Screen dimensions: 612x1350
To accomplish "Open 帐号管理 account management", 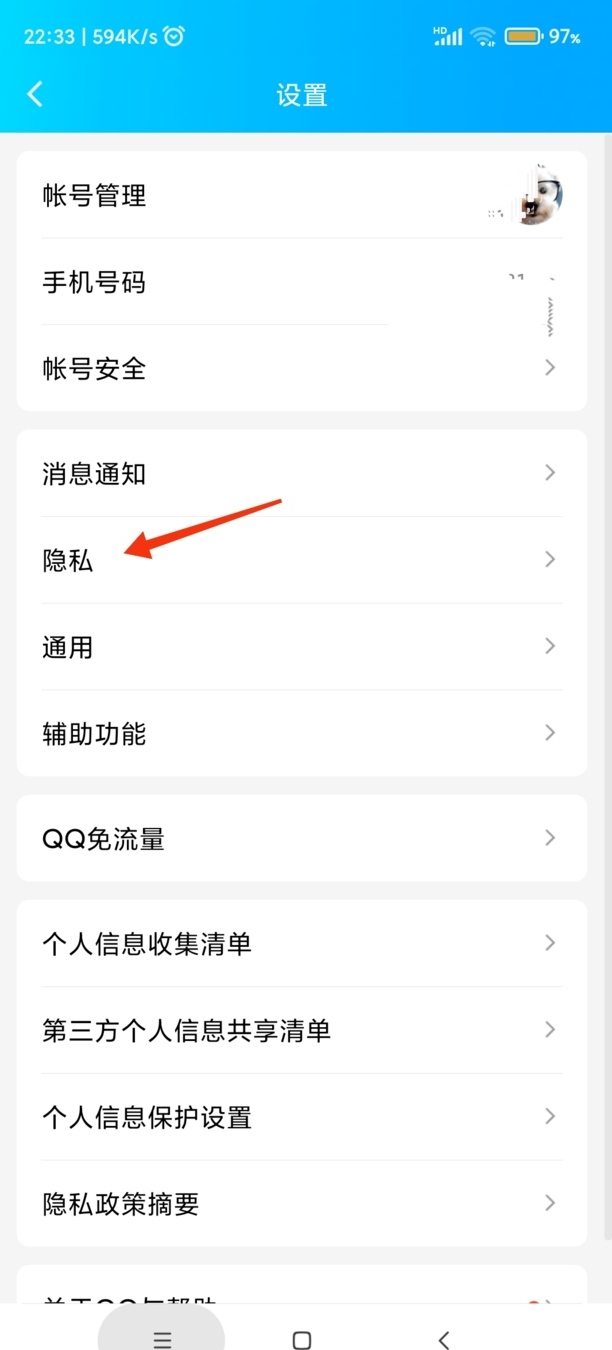I will pyautogui.click(x=300, y=196).
